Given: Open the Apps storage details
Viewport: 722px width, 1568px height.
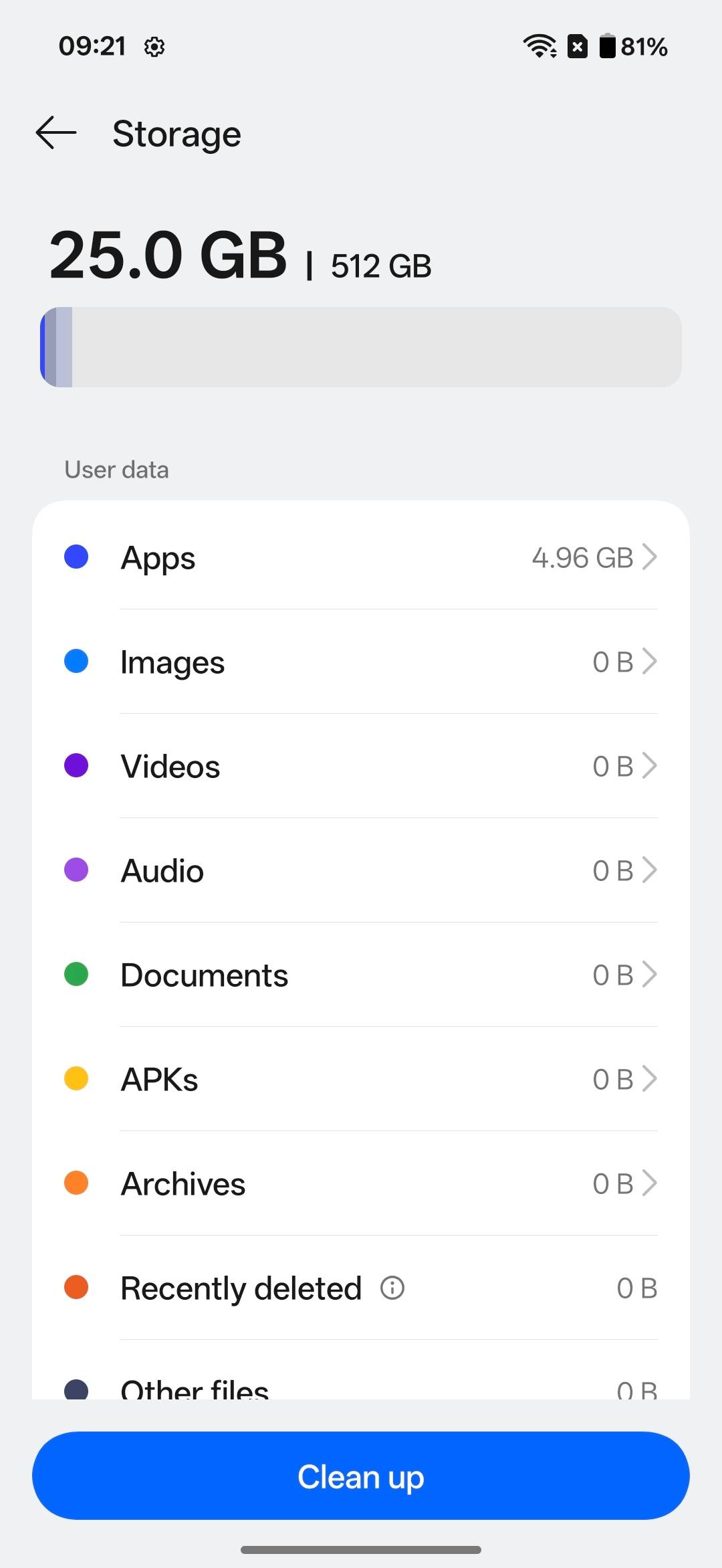Looking at the screenshot, I should tap(361, 557).
